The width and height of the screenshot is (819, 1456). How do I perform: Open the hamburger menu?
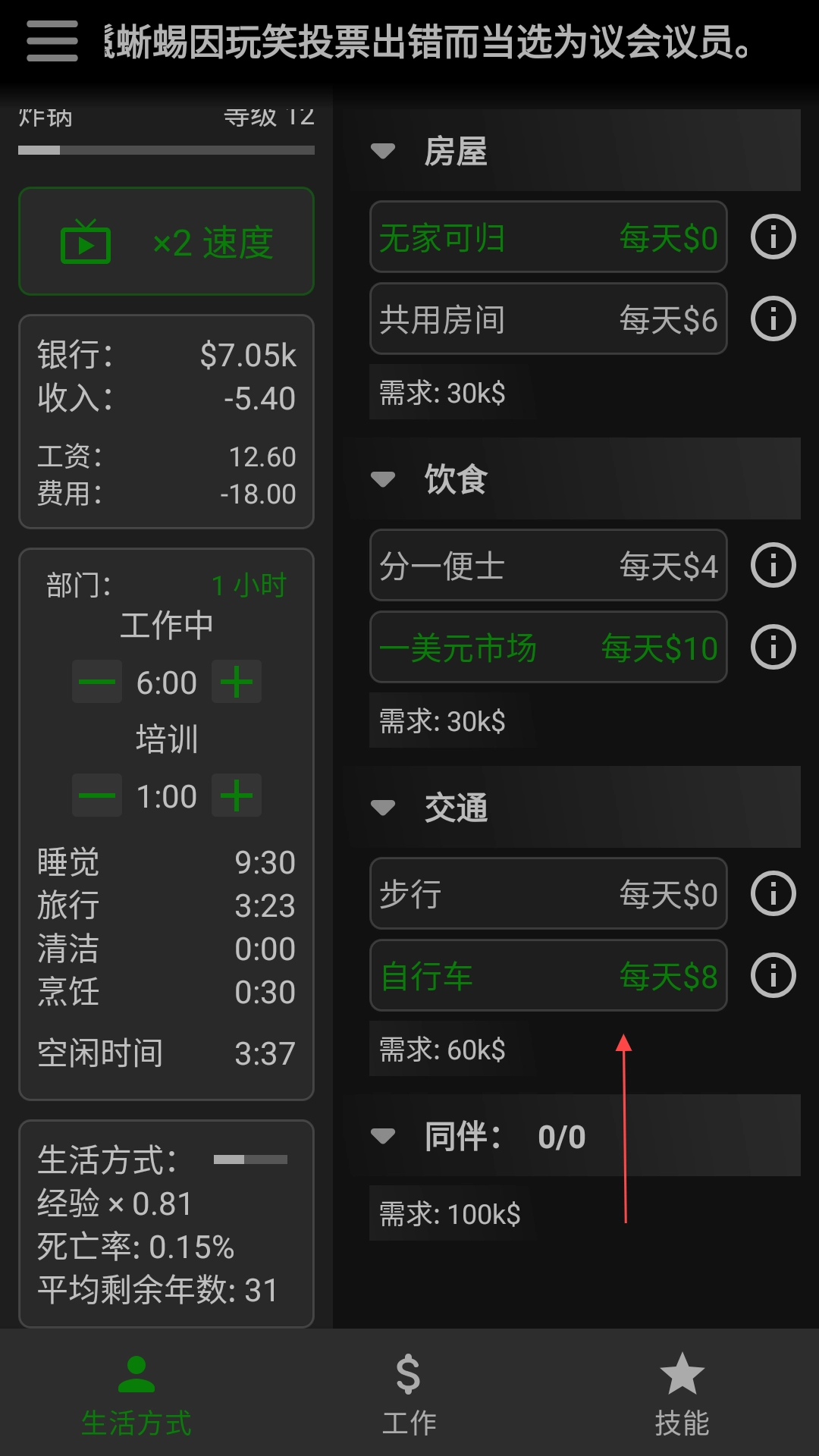pos(52,41)
